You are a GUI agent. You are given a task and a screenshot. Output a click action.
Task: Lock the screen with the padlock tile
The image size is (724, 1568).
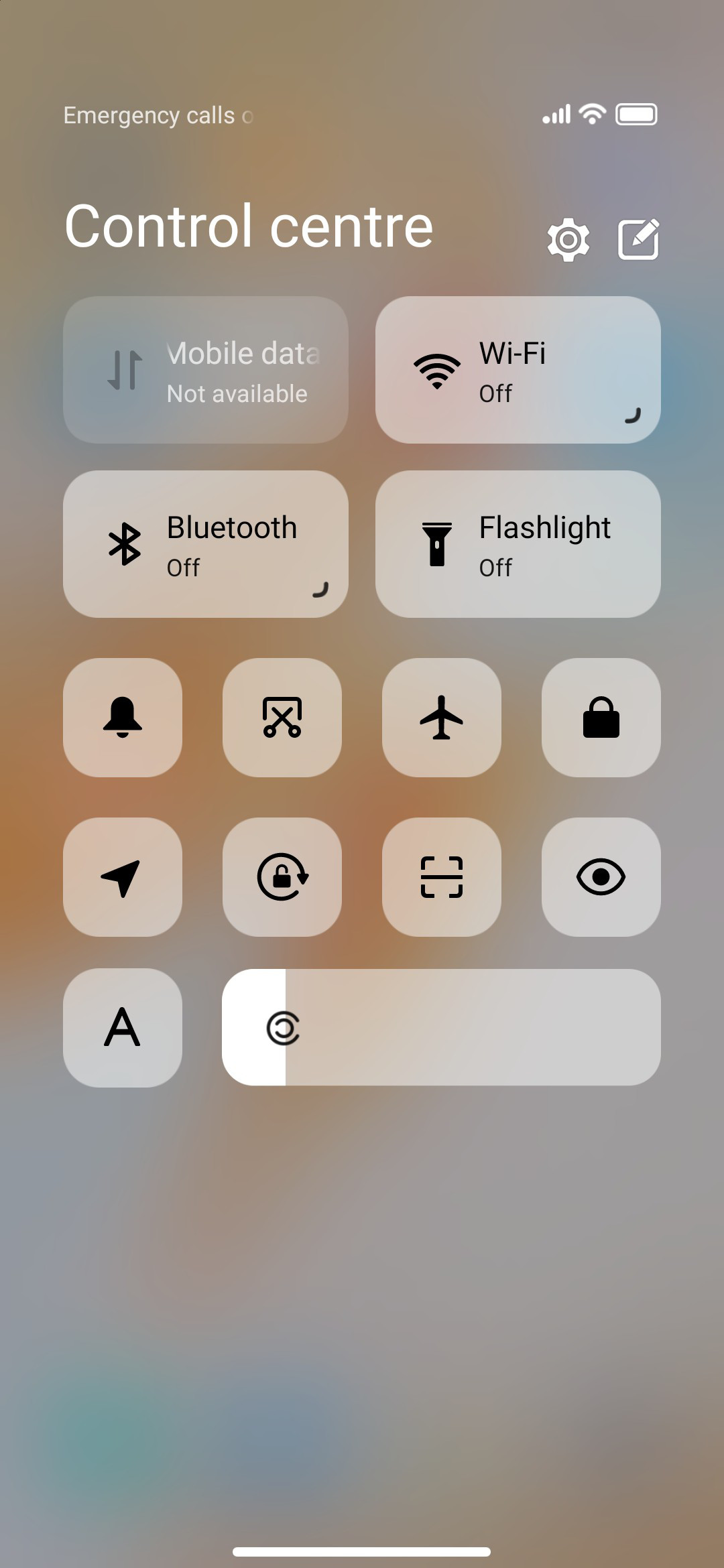(x=601, y=718)
